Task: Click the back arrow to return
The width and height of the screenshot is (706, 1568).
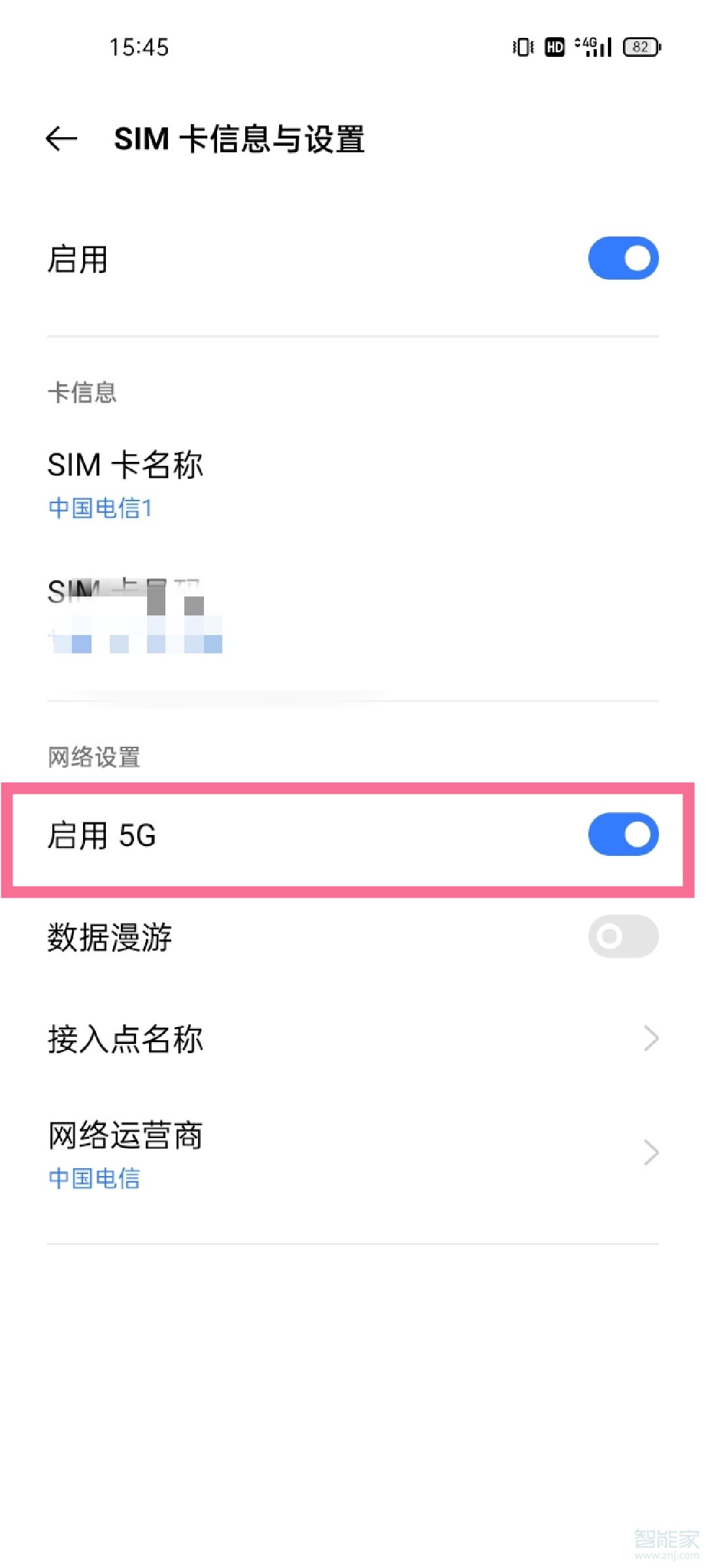Action: [61, 138]
